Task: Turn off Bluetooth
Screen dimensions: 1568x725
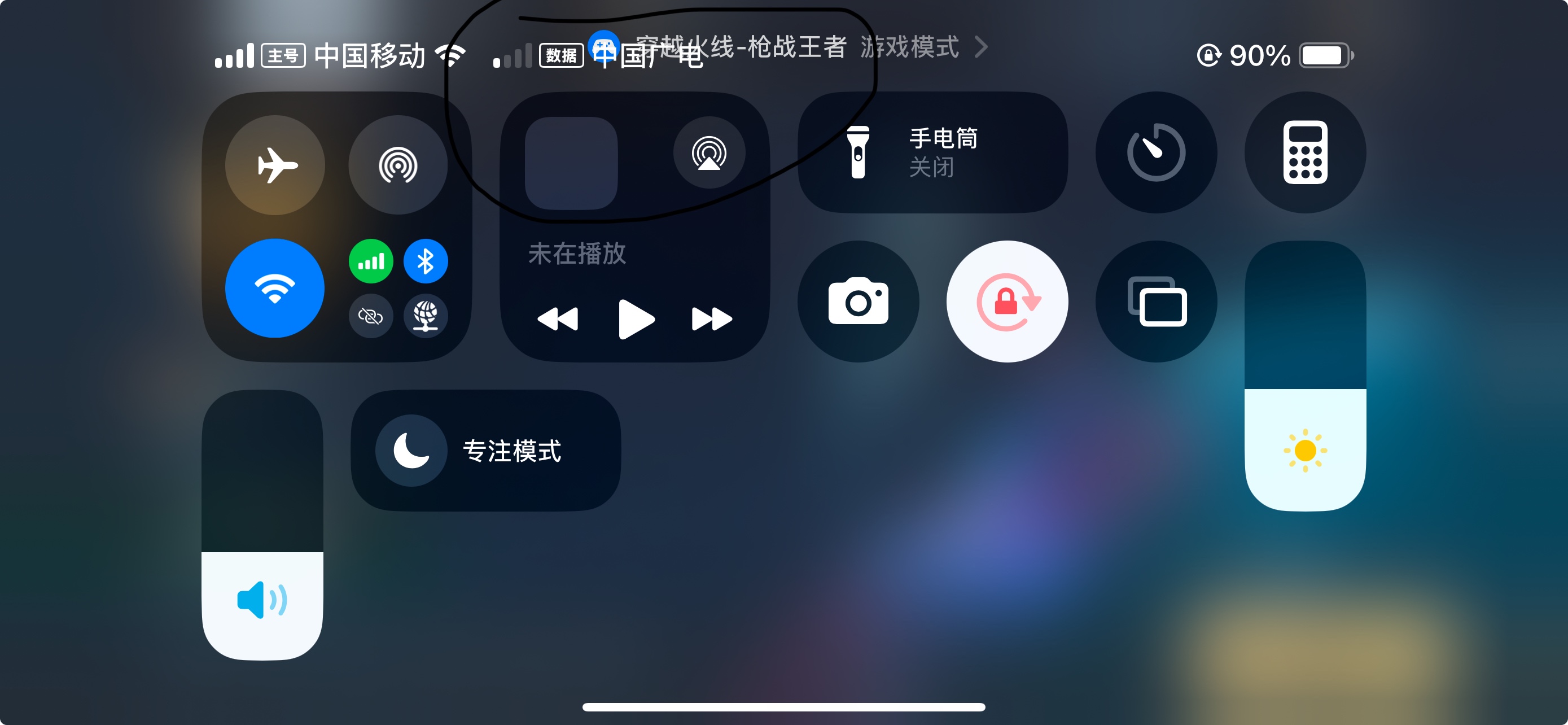Action: click(426, 262)
